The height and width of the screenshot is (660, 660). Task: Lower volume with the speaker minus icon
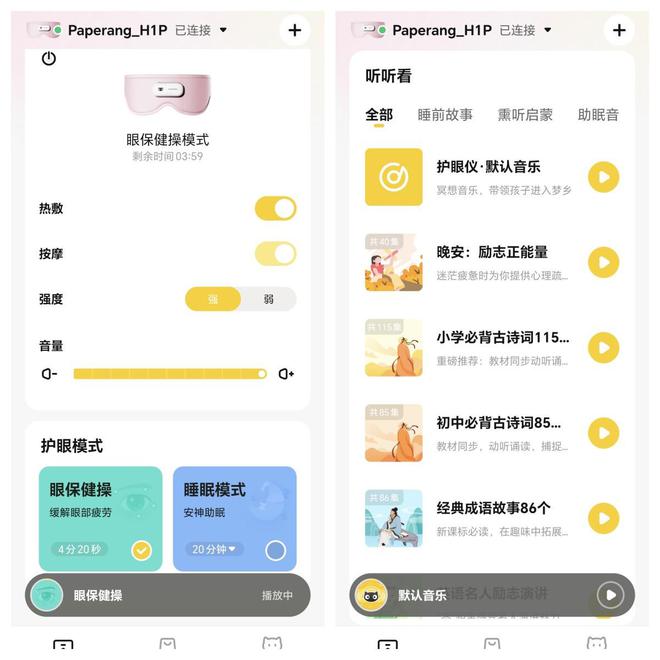click(x=49, y=374)
